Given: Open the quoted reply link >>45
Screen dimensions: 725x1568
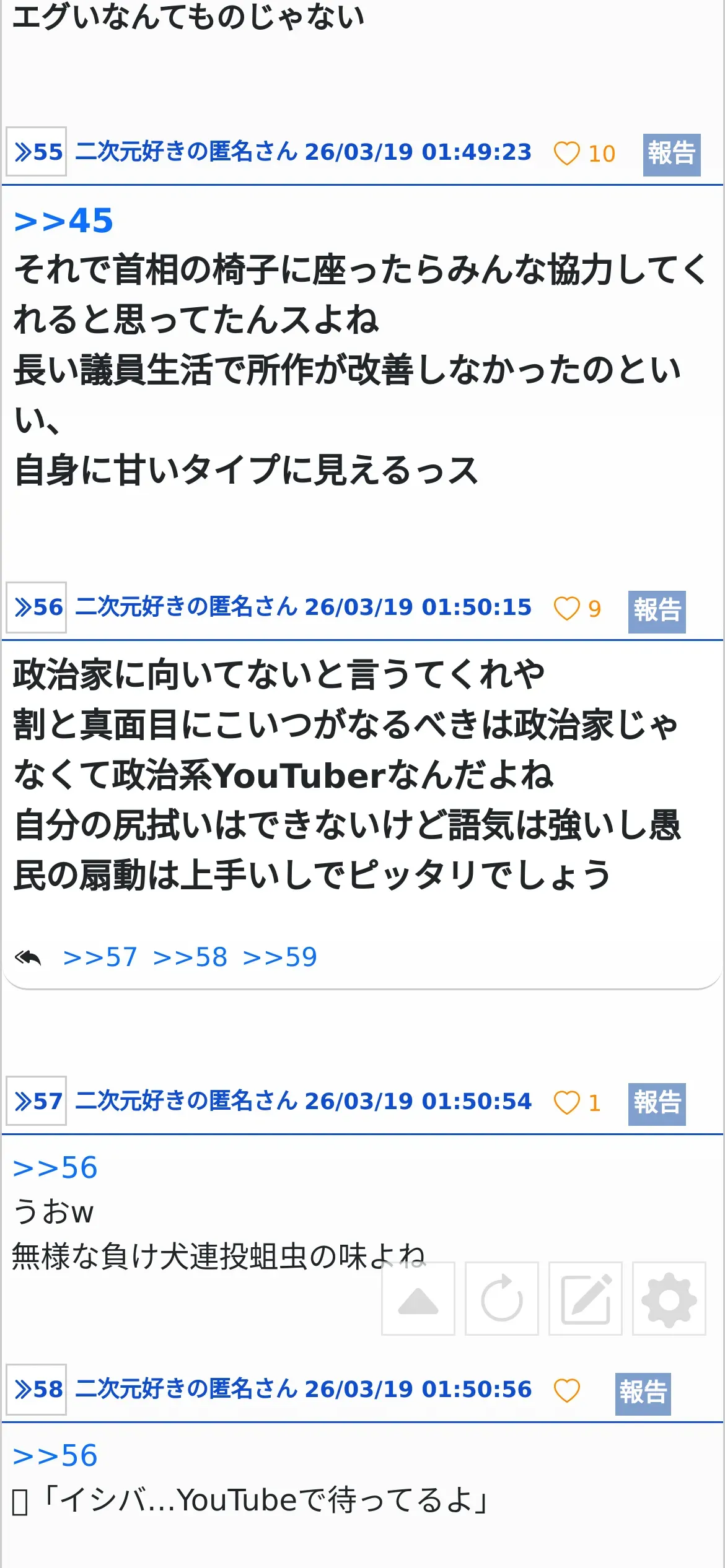Looking at the screenshot, I should (x=63, y=221).
